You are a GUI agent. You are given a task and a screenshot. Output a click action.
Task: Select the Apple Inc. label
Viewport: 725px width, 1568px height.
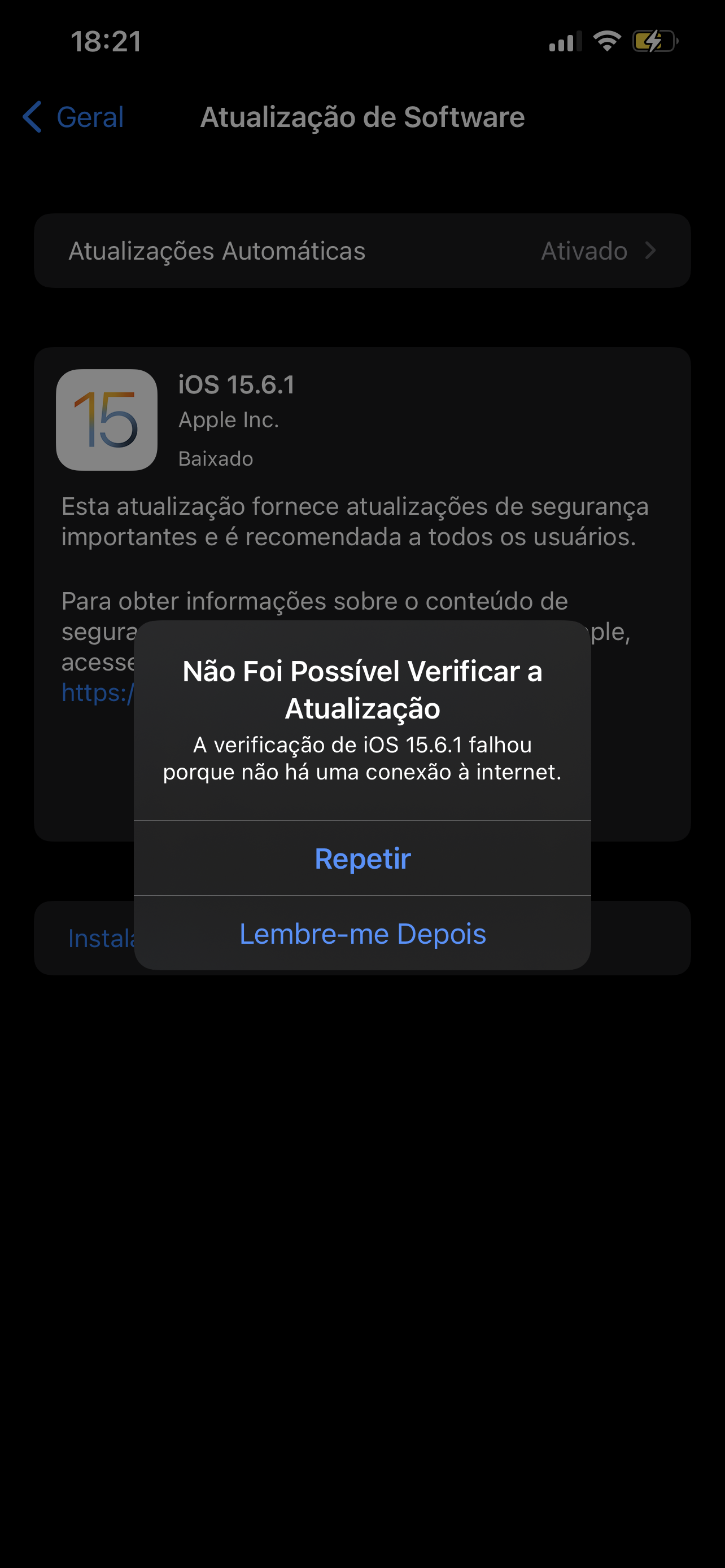[228, 419]
